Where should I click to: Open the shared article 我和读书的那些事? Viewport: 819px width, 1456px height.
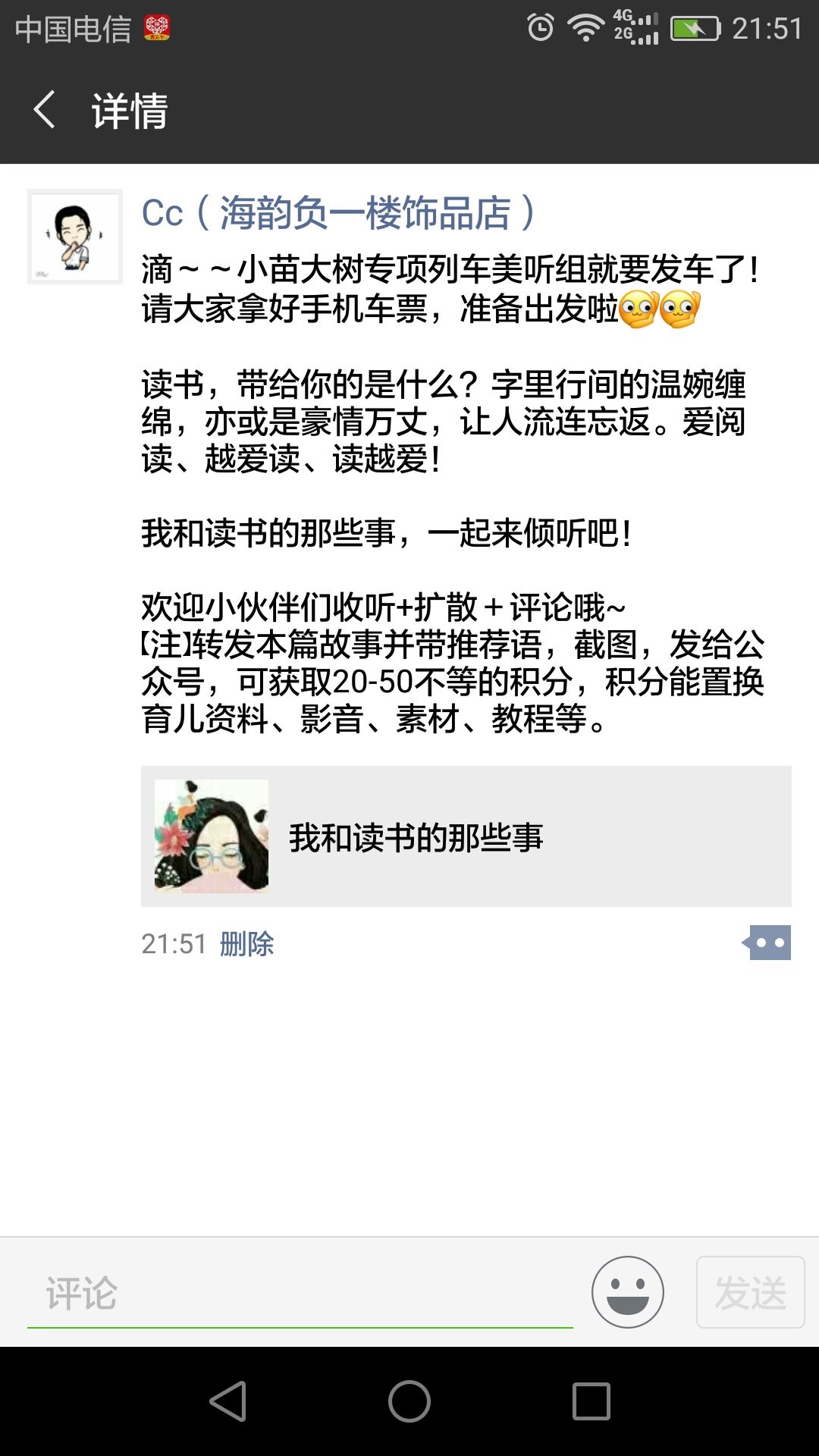[466, 836]
